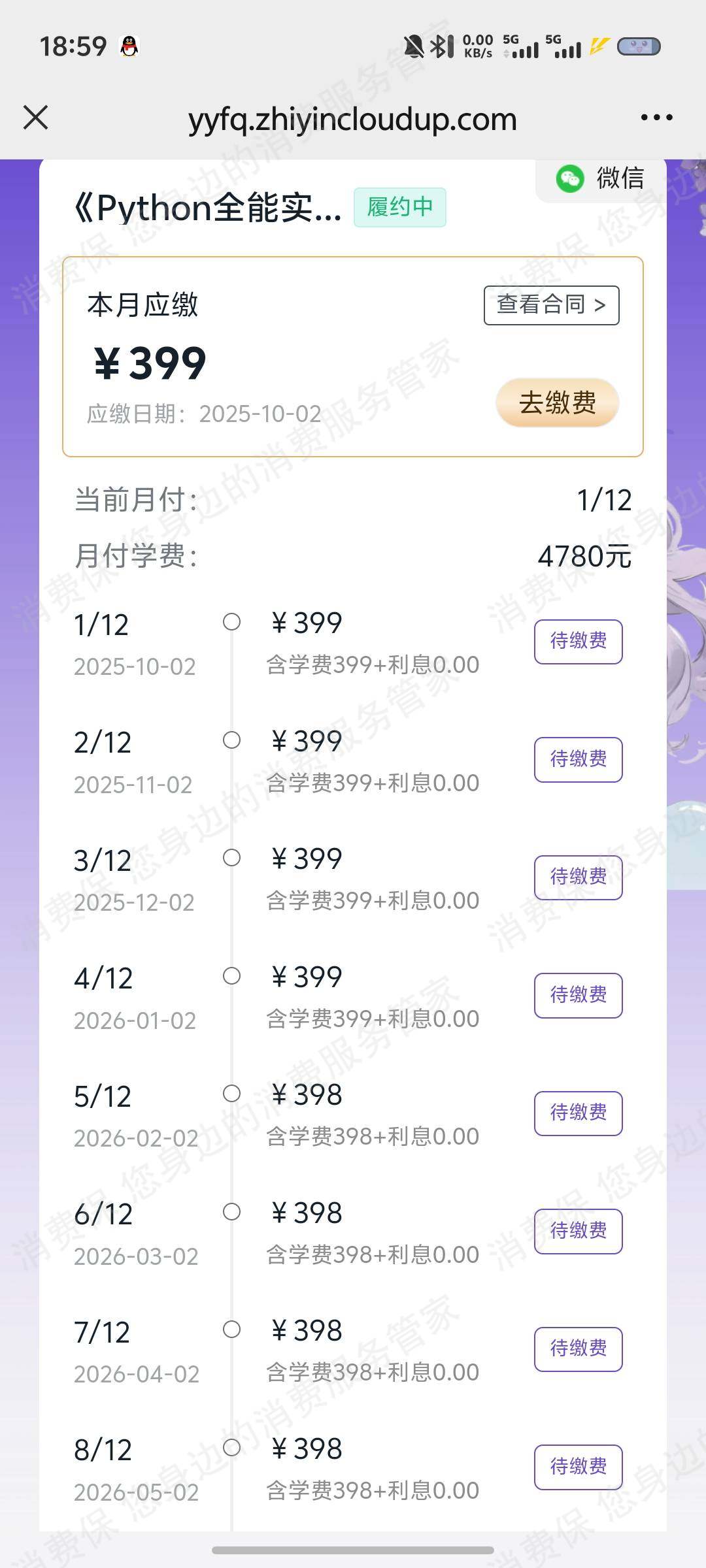706x1568 pixels.
Task: Tap the 5G signal strength icon
Action: pyautogui.click(x=523, y=46)
